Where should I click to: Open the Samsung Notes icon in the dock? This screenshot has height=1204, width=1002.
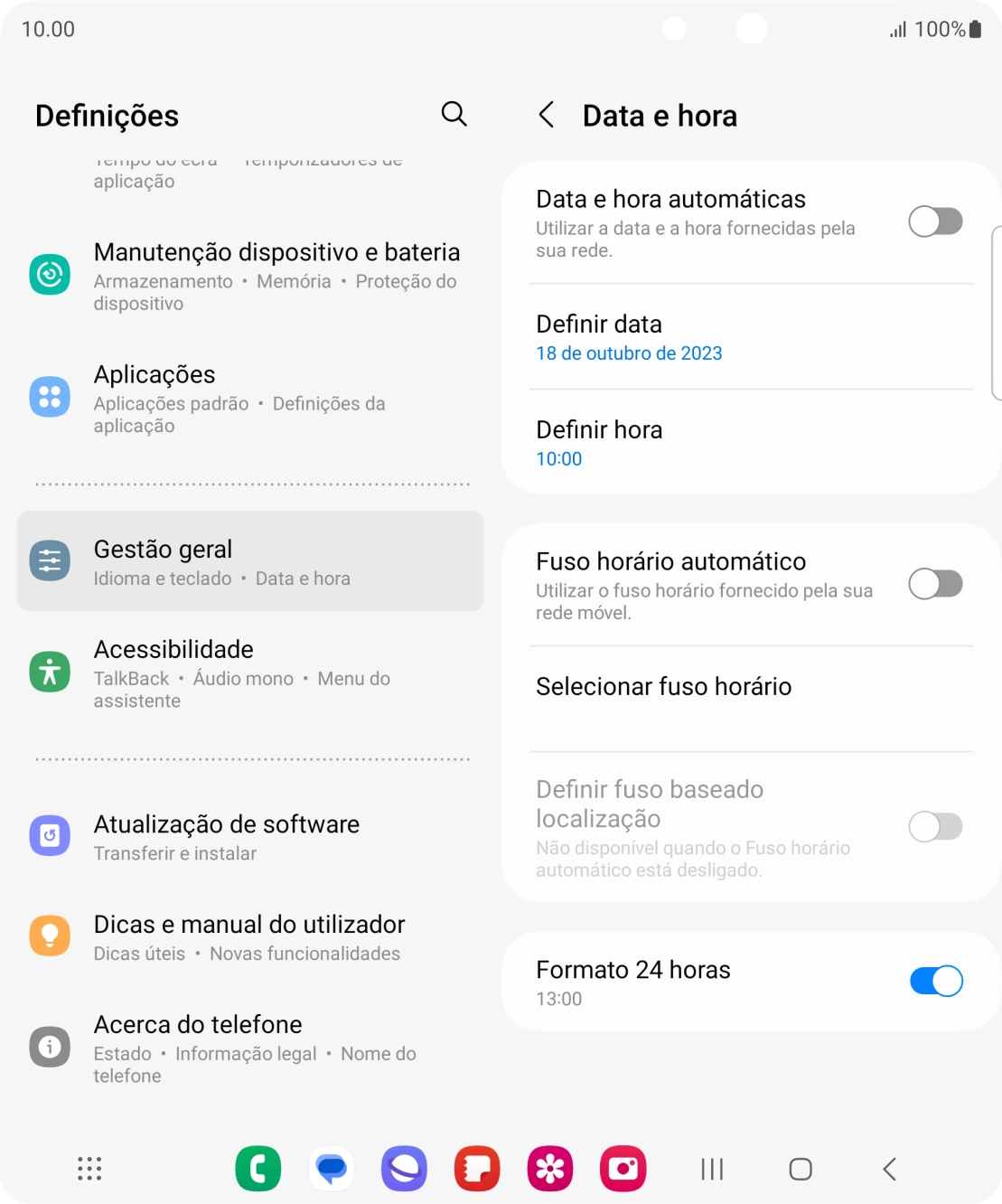pyautogui.click(x=477, y=1168)
